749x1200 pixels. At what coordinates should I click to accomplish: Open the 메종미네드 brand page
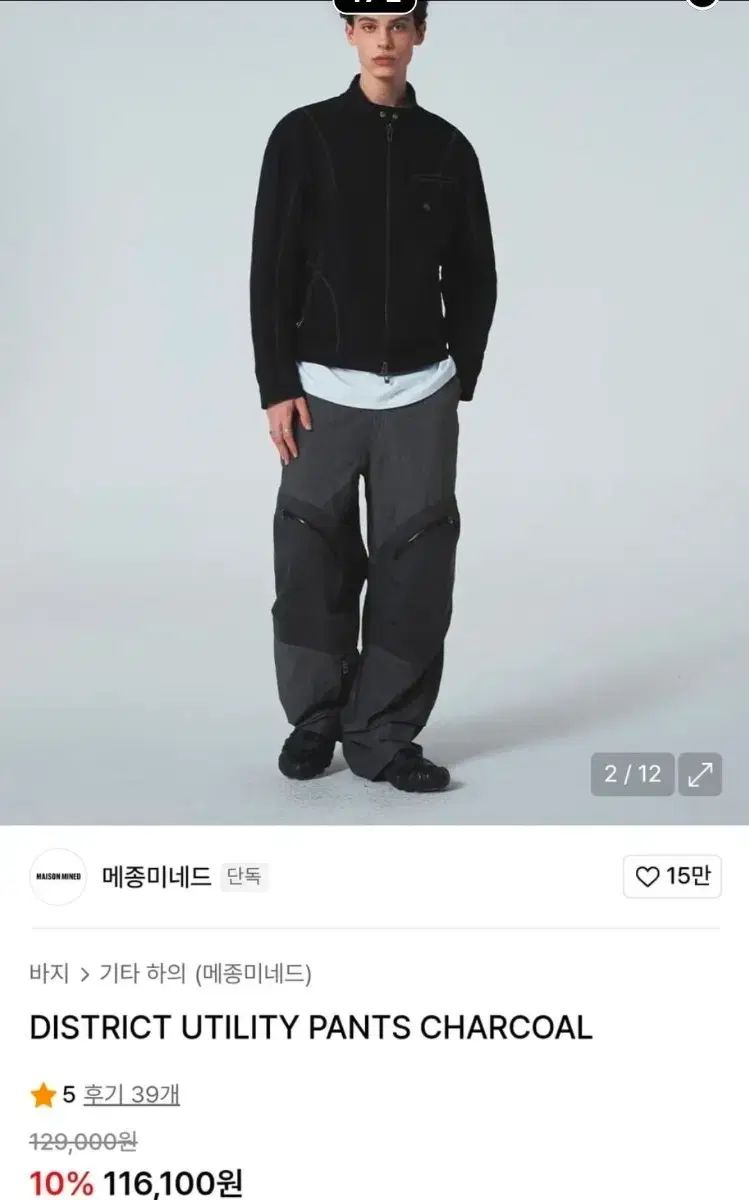[x=156, y=877]
